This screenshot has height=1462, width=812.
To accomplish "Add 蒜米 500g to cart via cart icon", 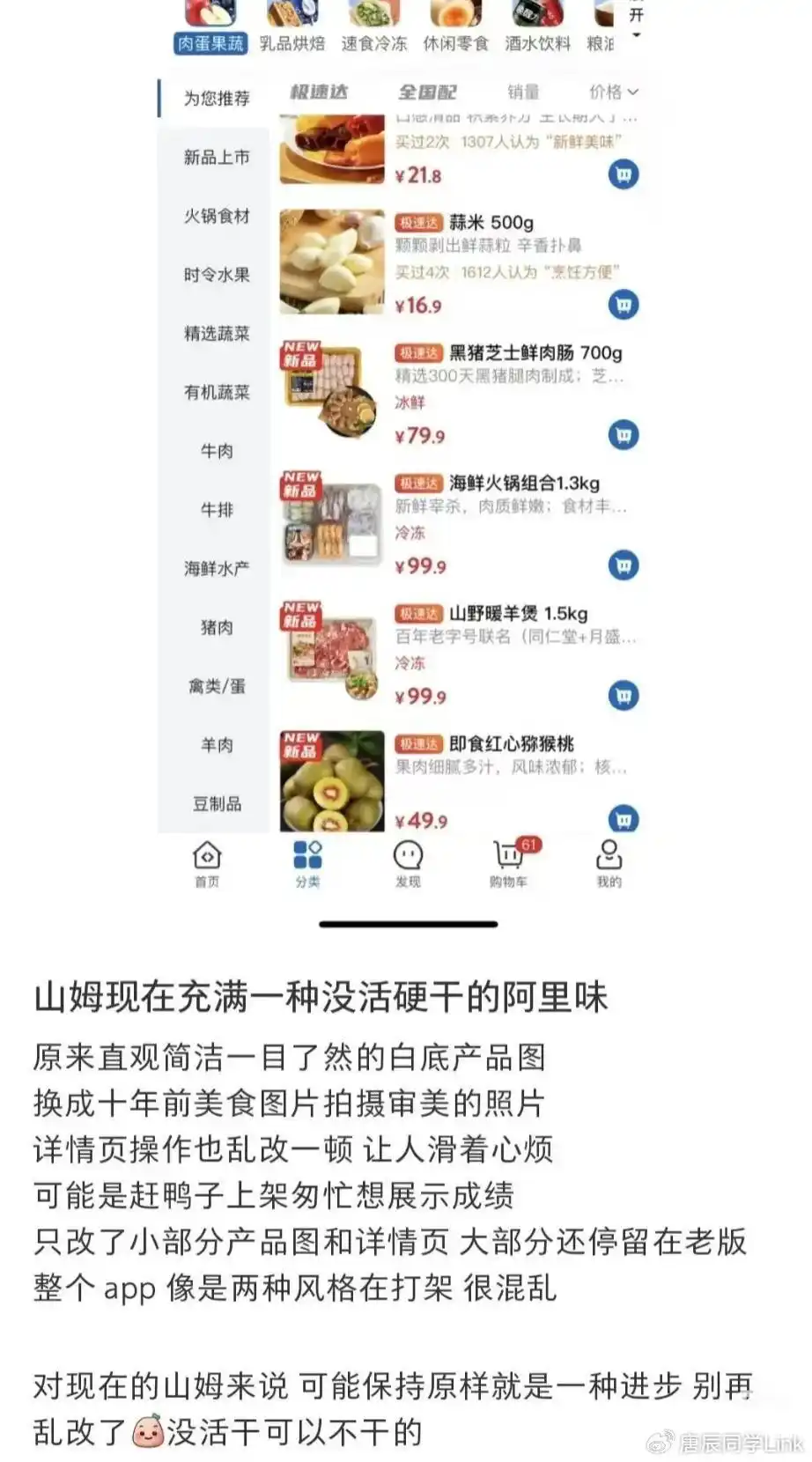I will (623, 304).
